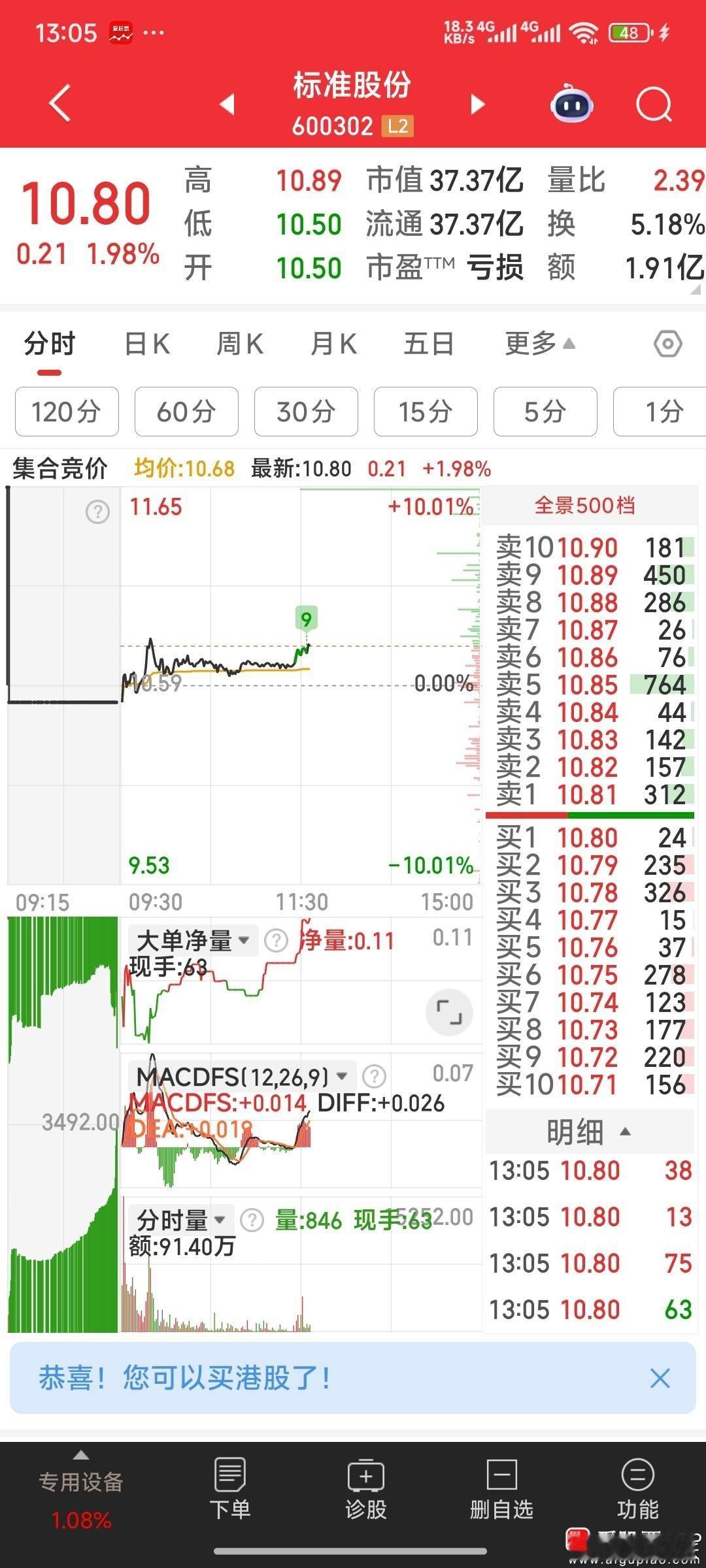Tap the back arrow to exit stock page

click(x=59, y=103)
